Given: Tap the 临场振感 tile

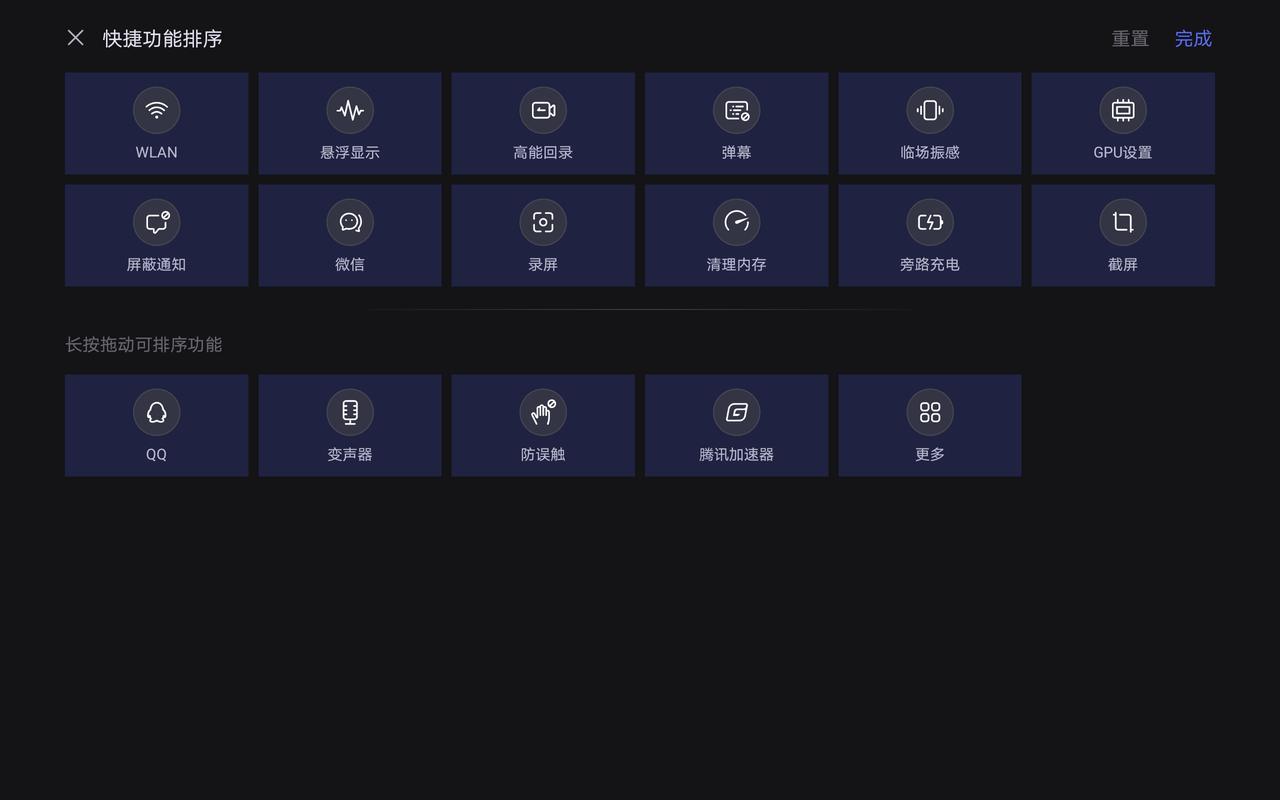Looking at the screenshot, I should tap(930, 124).
